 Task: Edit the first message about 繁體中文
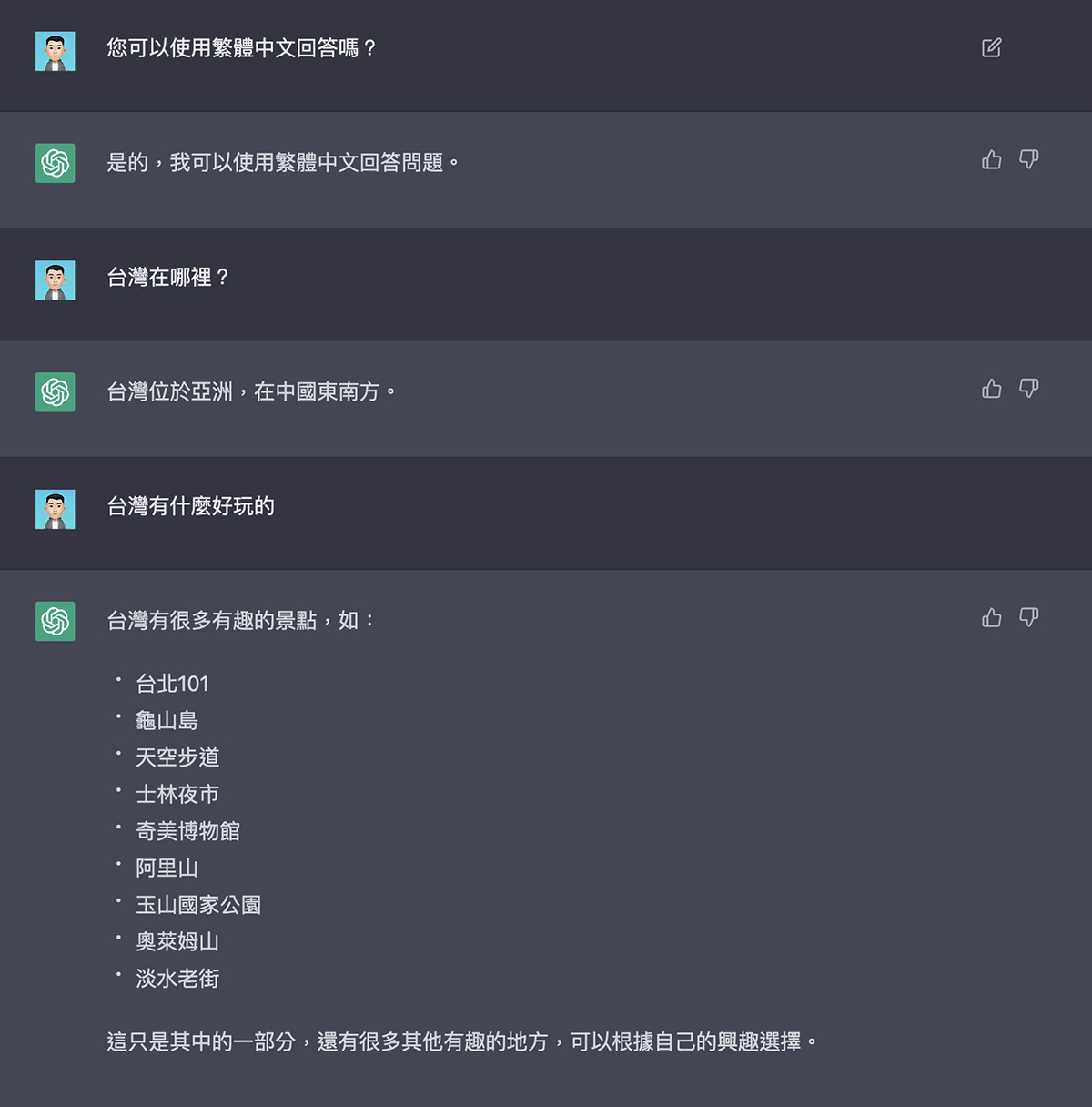coord(991,48)
